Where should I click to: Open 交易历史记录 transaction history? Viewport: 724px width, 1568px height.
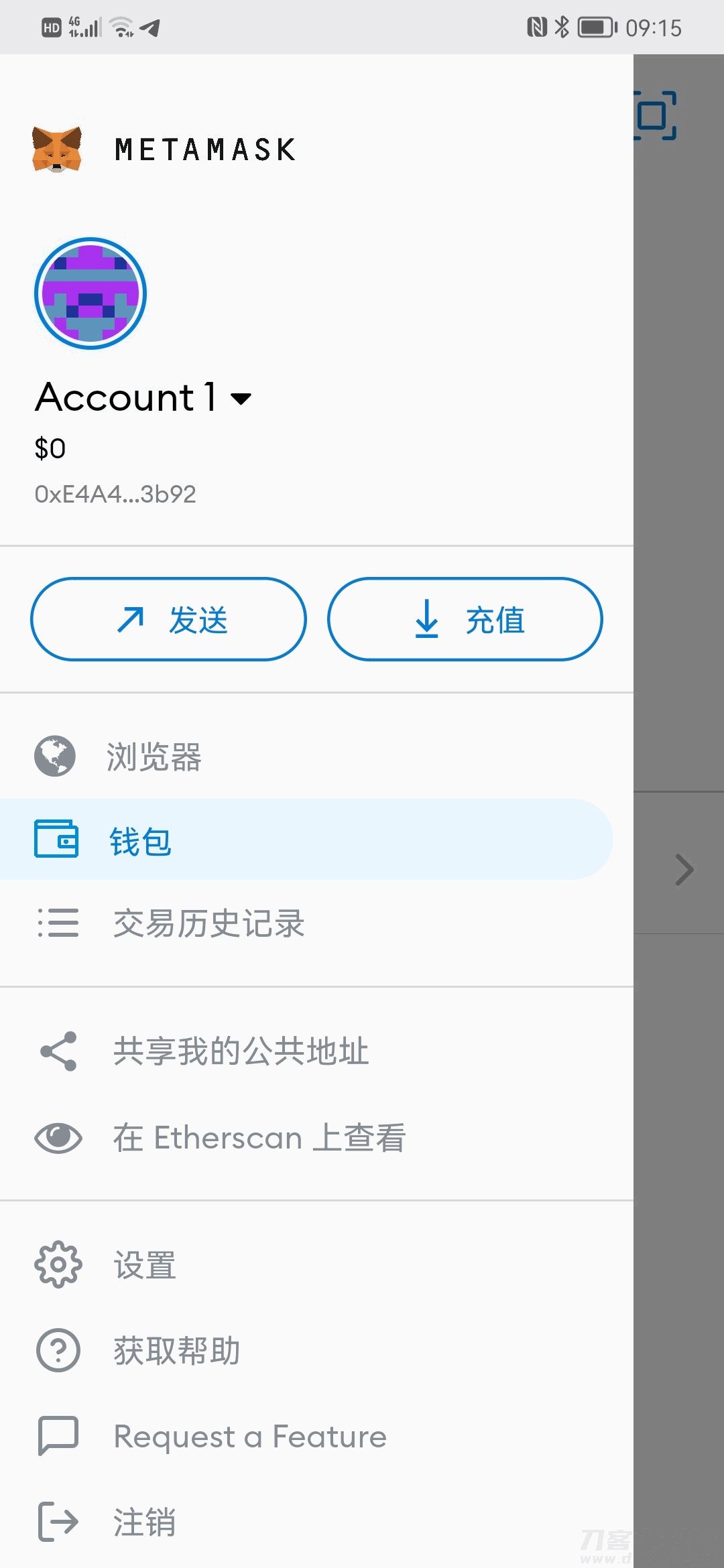[208, 923]
